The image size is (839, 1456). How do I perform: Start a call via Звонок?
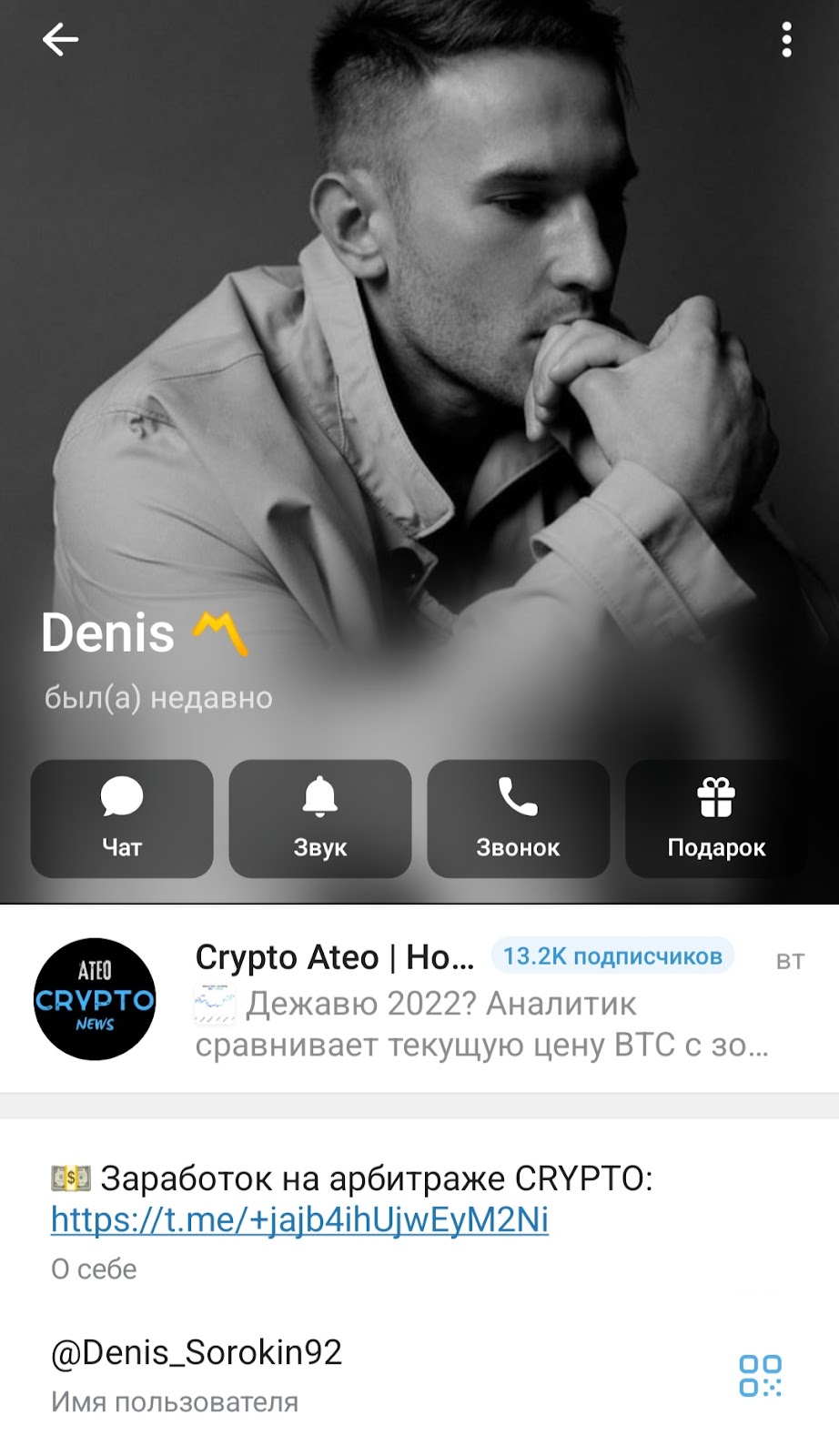(x=518, y=818)
